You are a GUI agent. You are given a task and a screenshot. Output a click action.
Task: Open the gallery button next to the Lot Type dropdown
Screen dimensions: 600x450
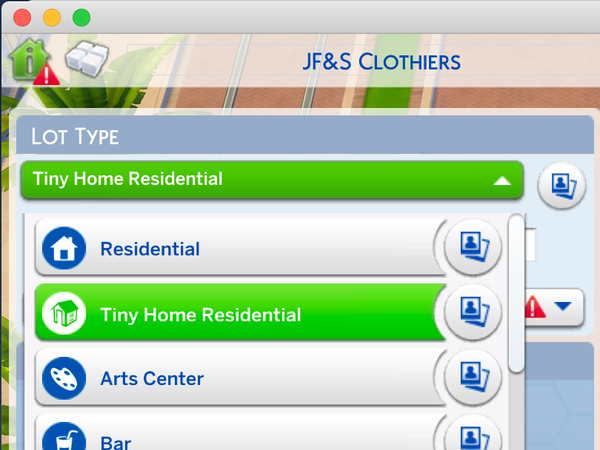561,184
